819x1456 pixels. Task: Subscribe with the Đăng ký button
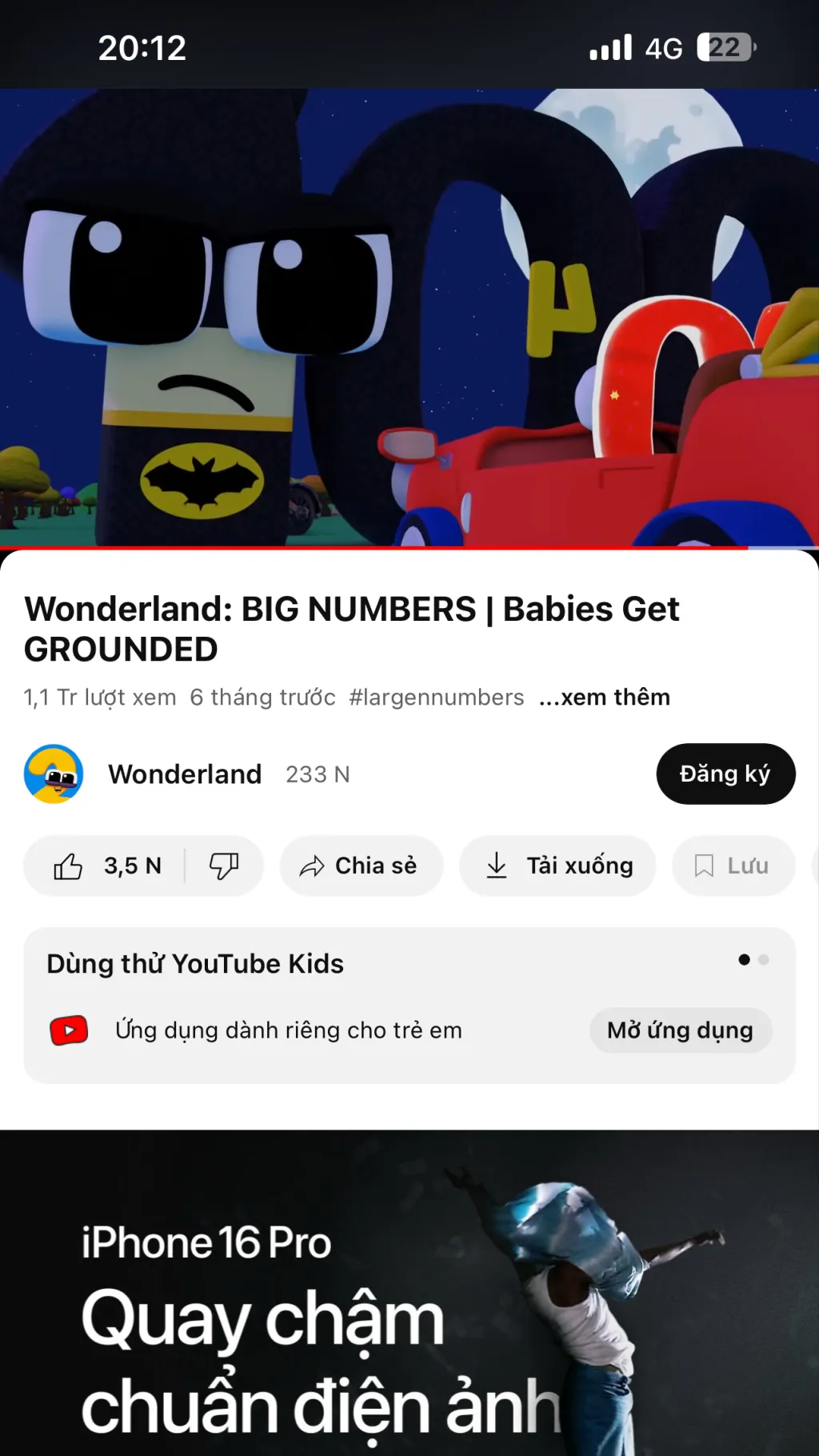pyautogui.click(x=725, y=774)
